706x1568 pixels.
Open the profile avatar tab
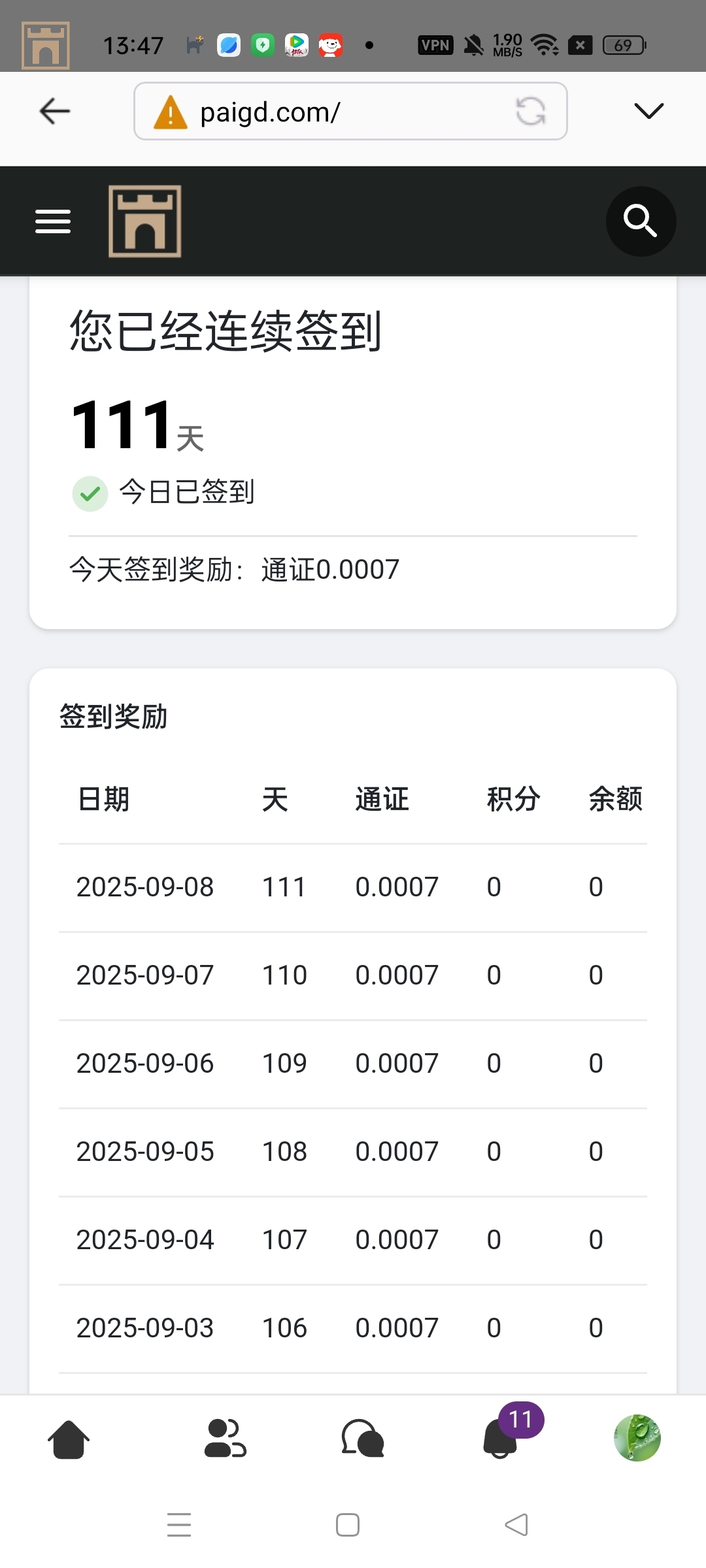coord(637,1438)
